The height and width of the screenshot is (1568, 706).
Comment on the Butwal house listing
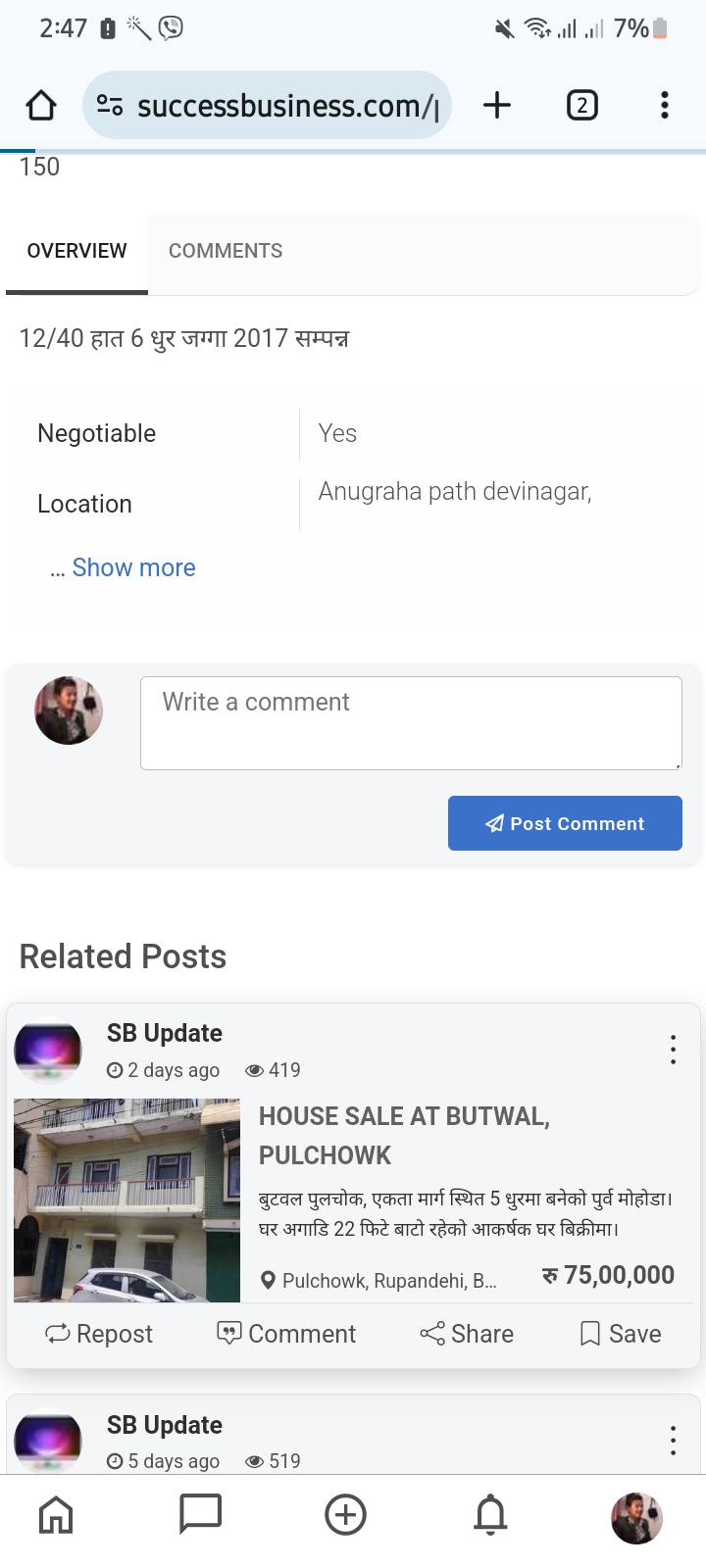coord(286,1334)
